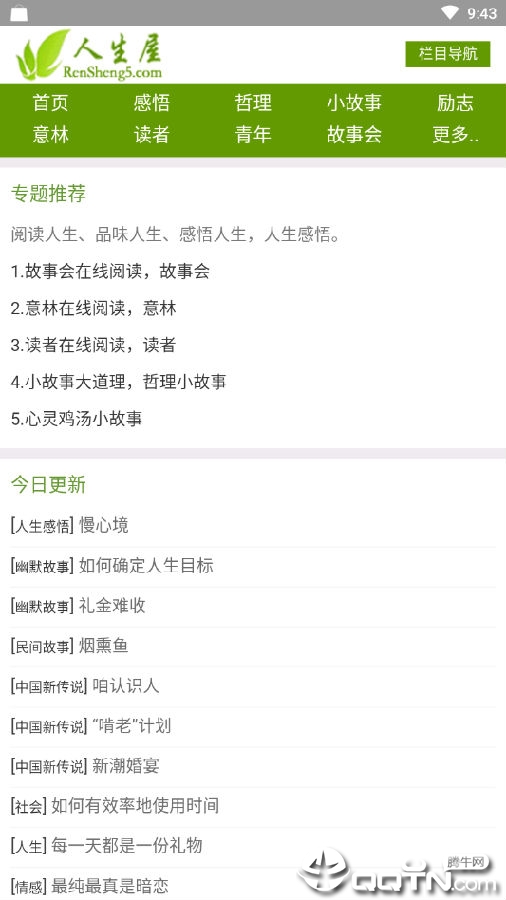
Task: Open the story 如何确定人生目标
Action: pos(146,565)
